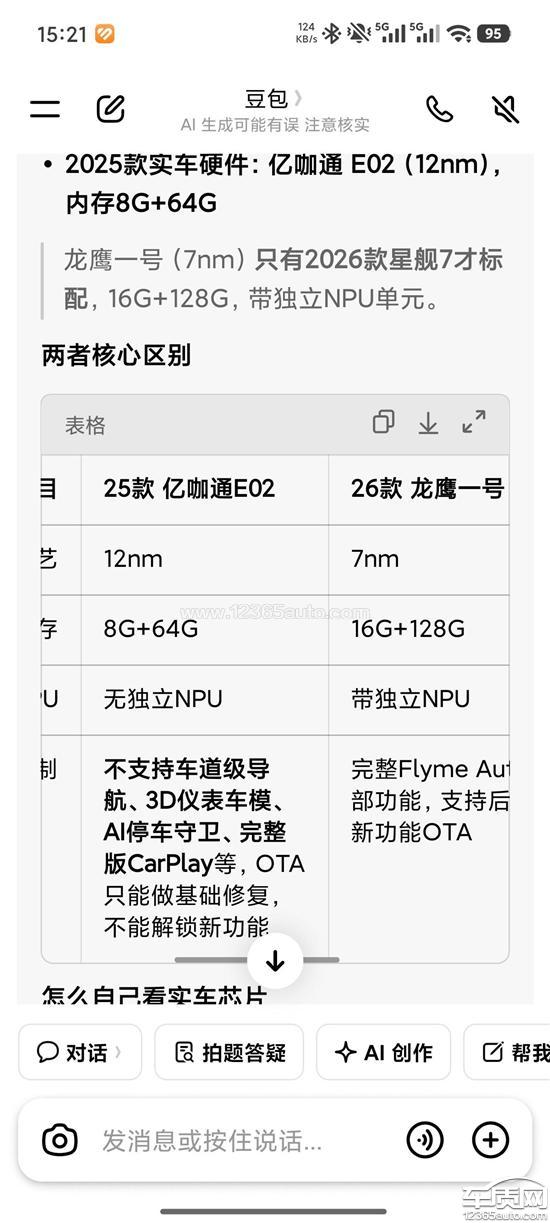Open the hamburger menu

tap(45, 109)
